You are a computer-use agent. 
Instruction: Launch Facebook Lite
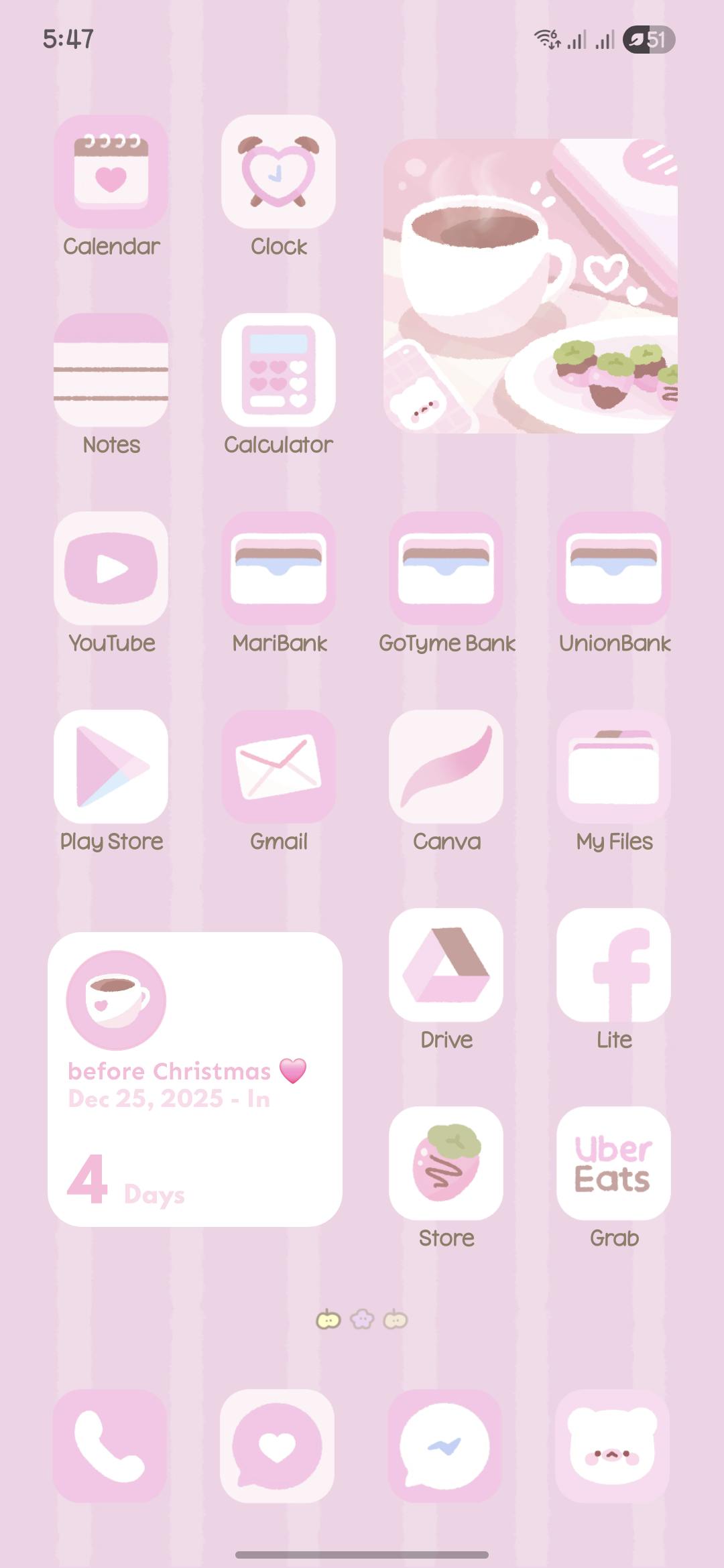(613, 965)
